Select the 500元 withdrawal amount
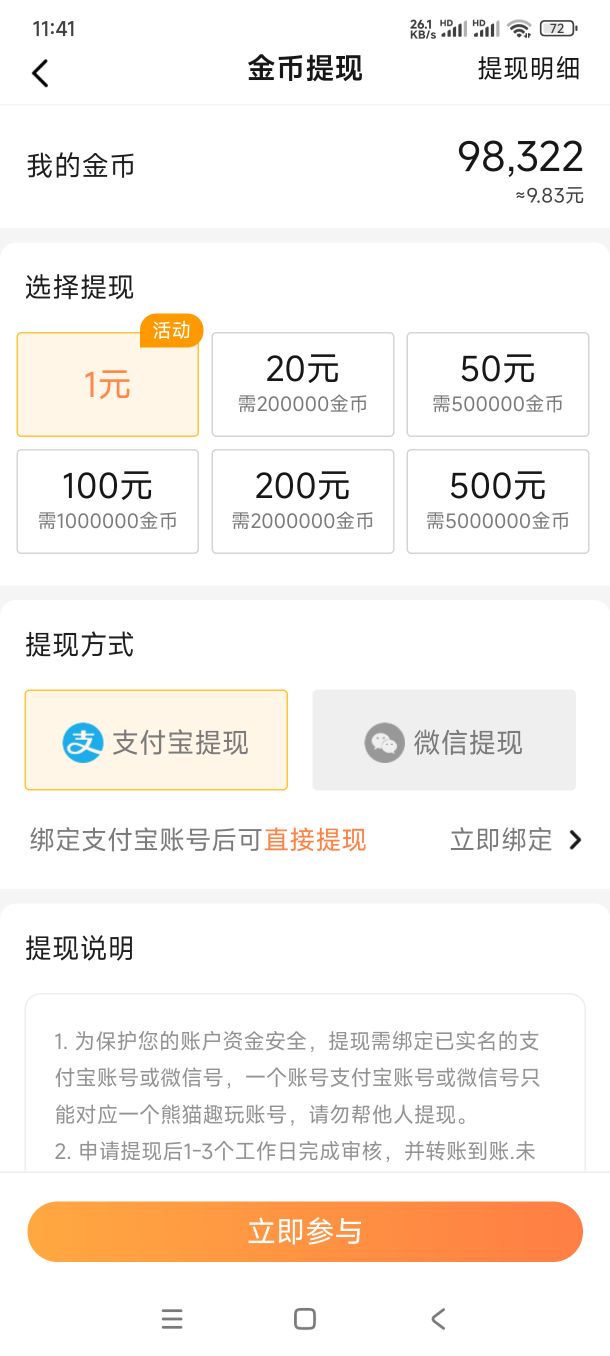Image resolution: width=610 pixels, height=1356 pixels. [x=498, y=501]
